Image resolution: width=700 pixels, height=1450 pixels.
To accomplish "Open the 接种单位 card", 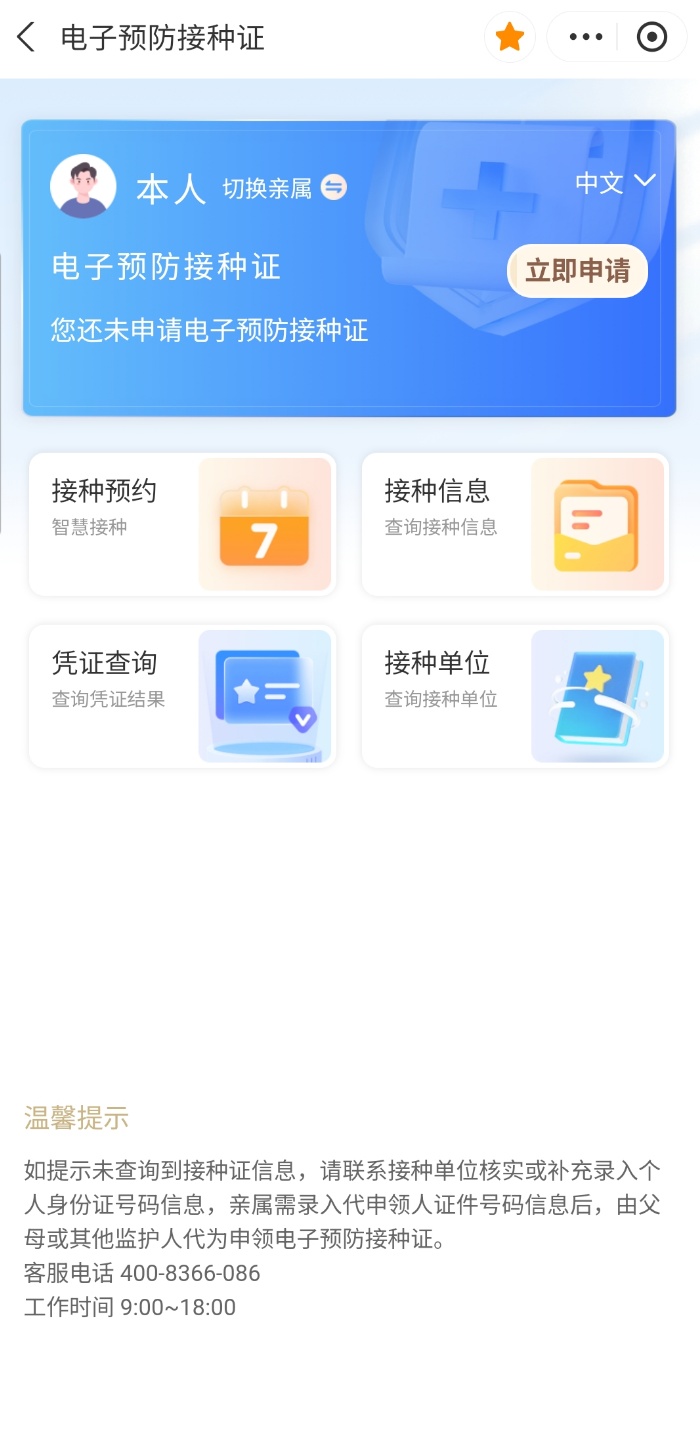I will coord(515,696).
